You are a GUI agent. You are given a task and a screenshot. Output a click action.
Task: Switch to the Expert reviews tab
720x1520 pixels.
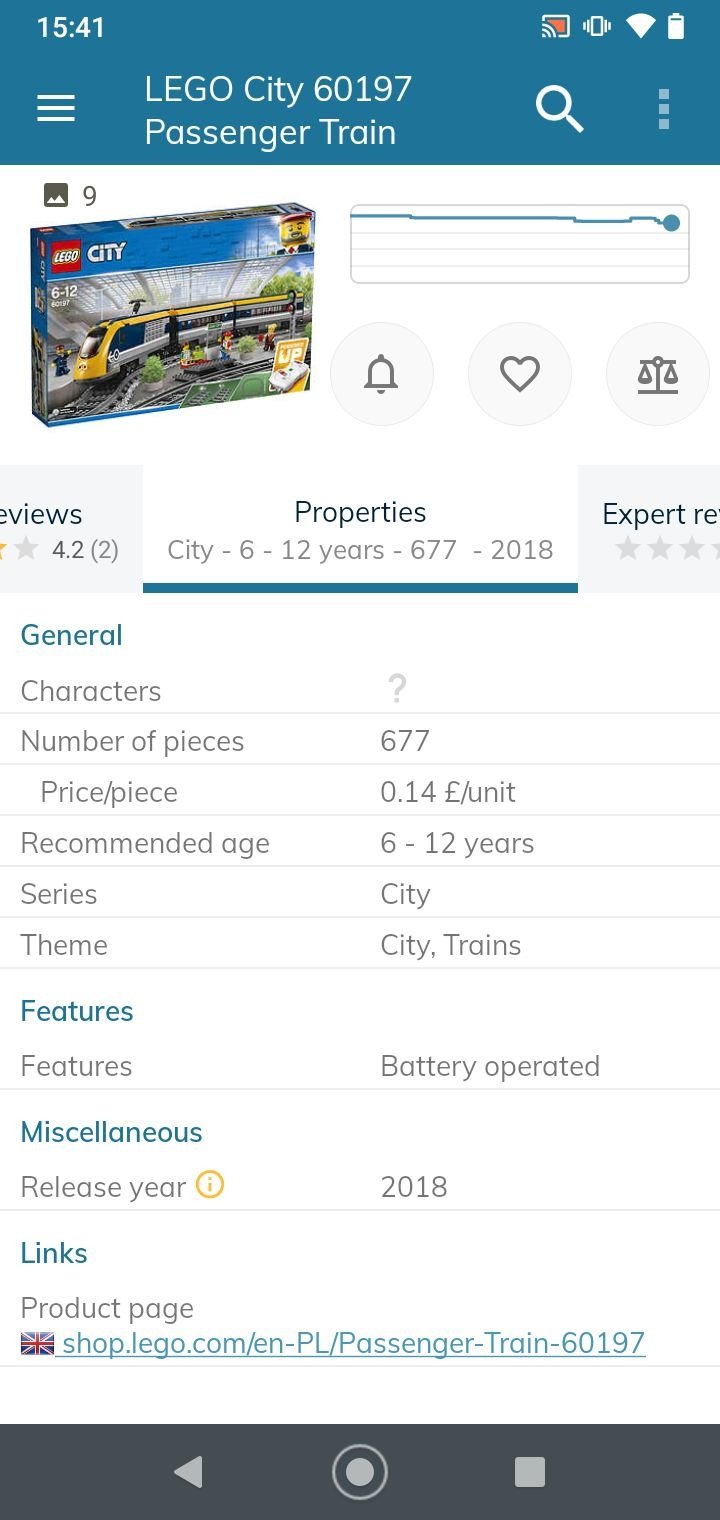649,529
